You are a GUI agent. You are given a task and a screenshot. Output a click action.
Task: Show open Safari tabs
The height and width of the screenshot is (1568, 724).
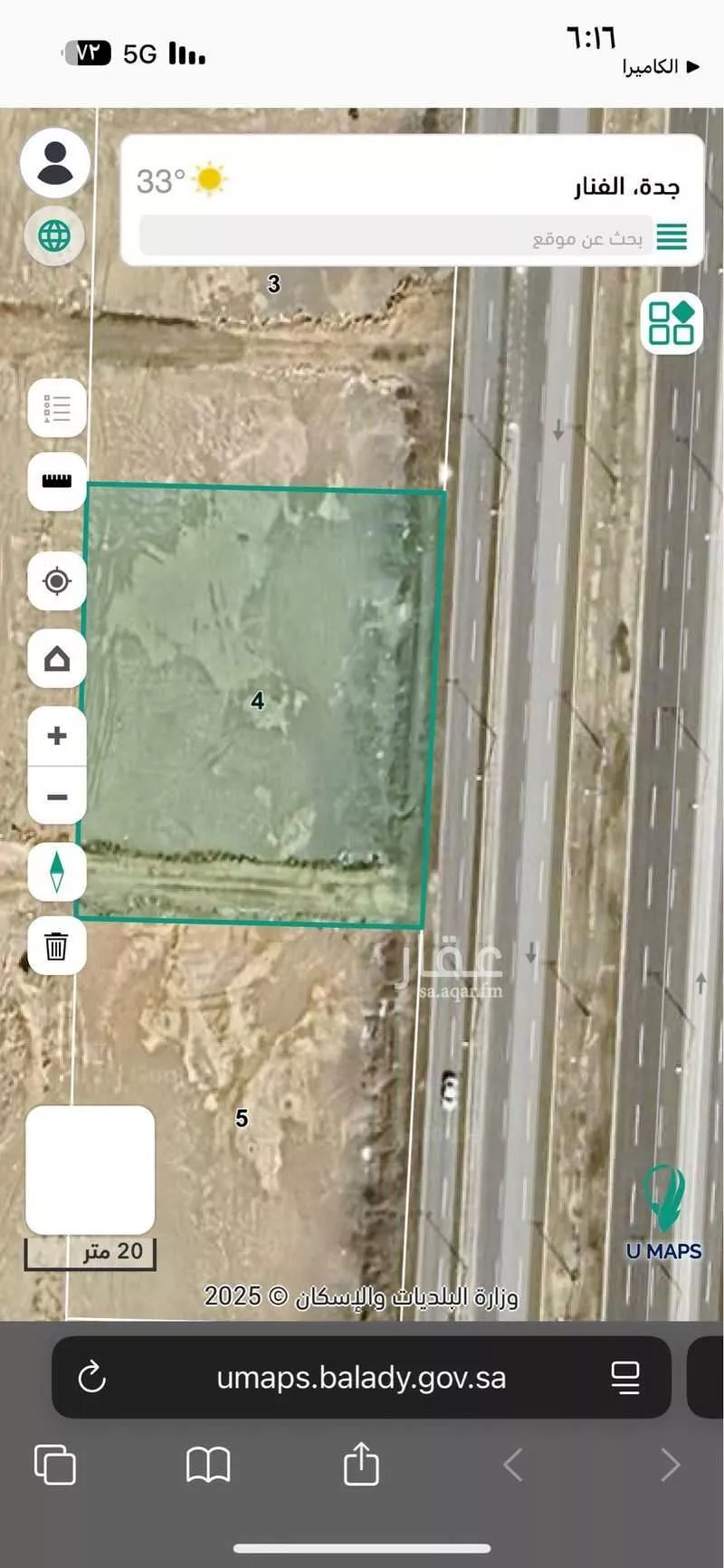point(54,1464)
